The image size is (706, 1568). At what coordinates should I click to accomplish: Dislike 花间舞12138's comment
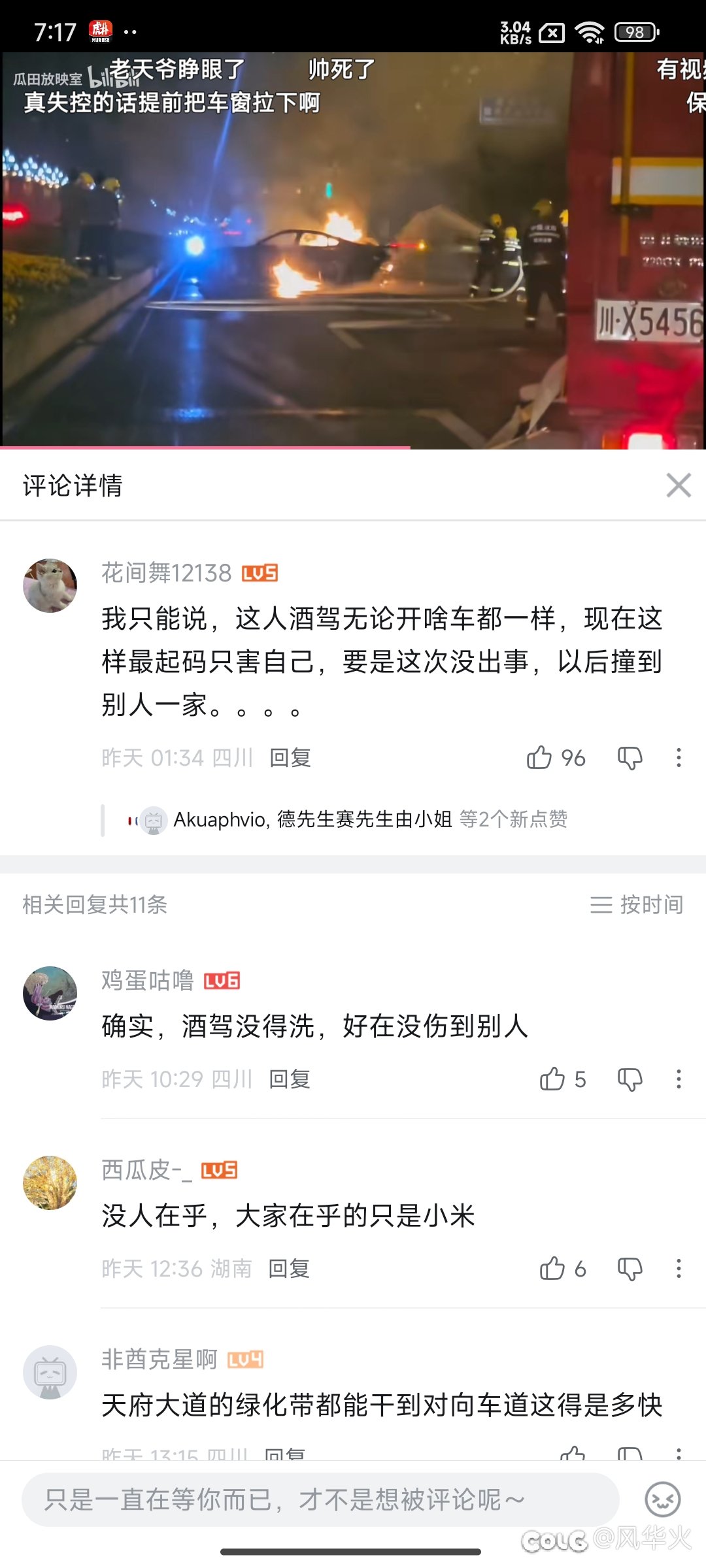[630, 758]
